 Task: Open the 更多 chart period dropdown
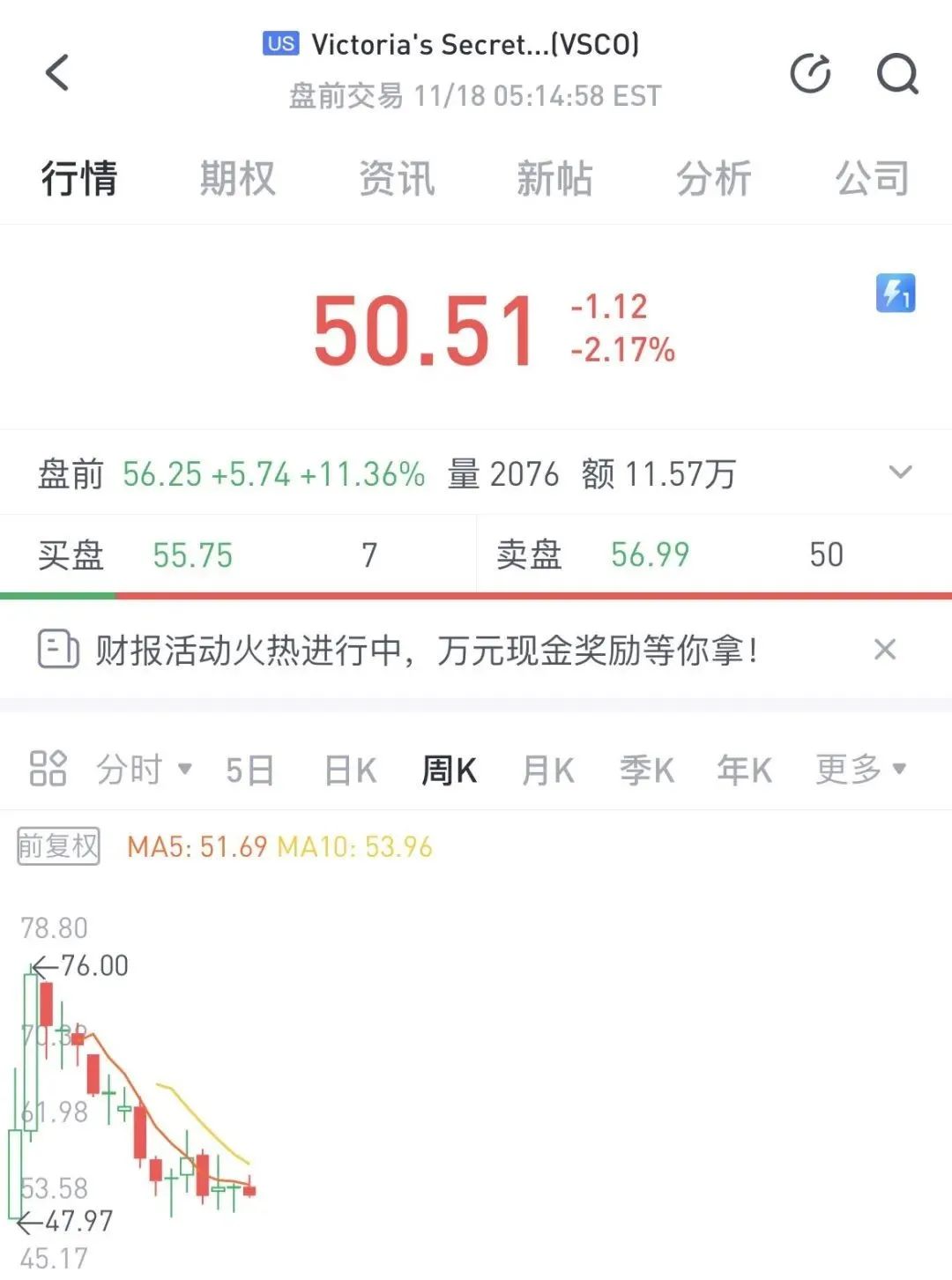pyautogui.click(x=859, y=770)
